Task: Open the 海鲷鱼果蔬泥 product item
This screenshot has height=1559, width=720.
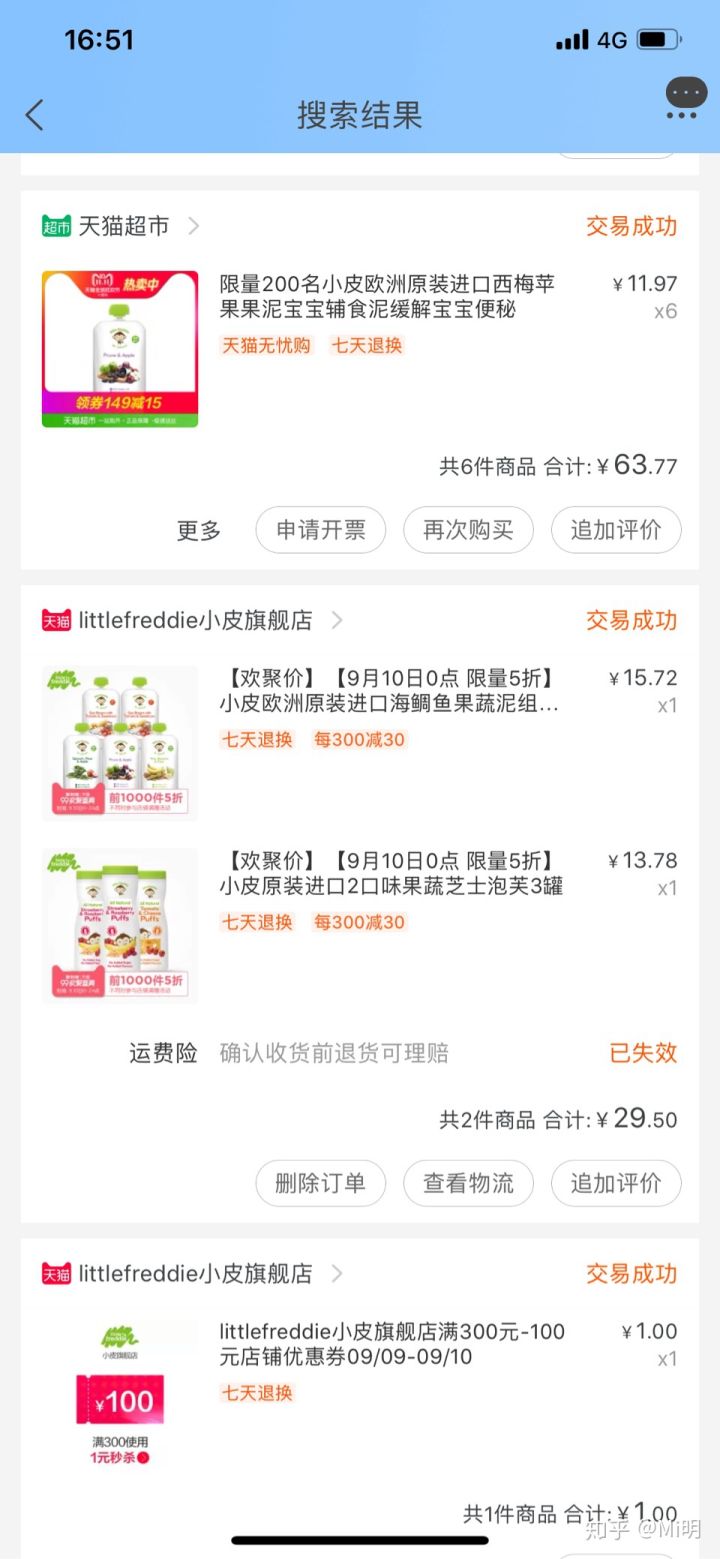Action: click(389, 691)
